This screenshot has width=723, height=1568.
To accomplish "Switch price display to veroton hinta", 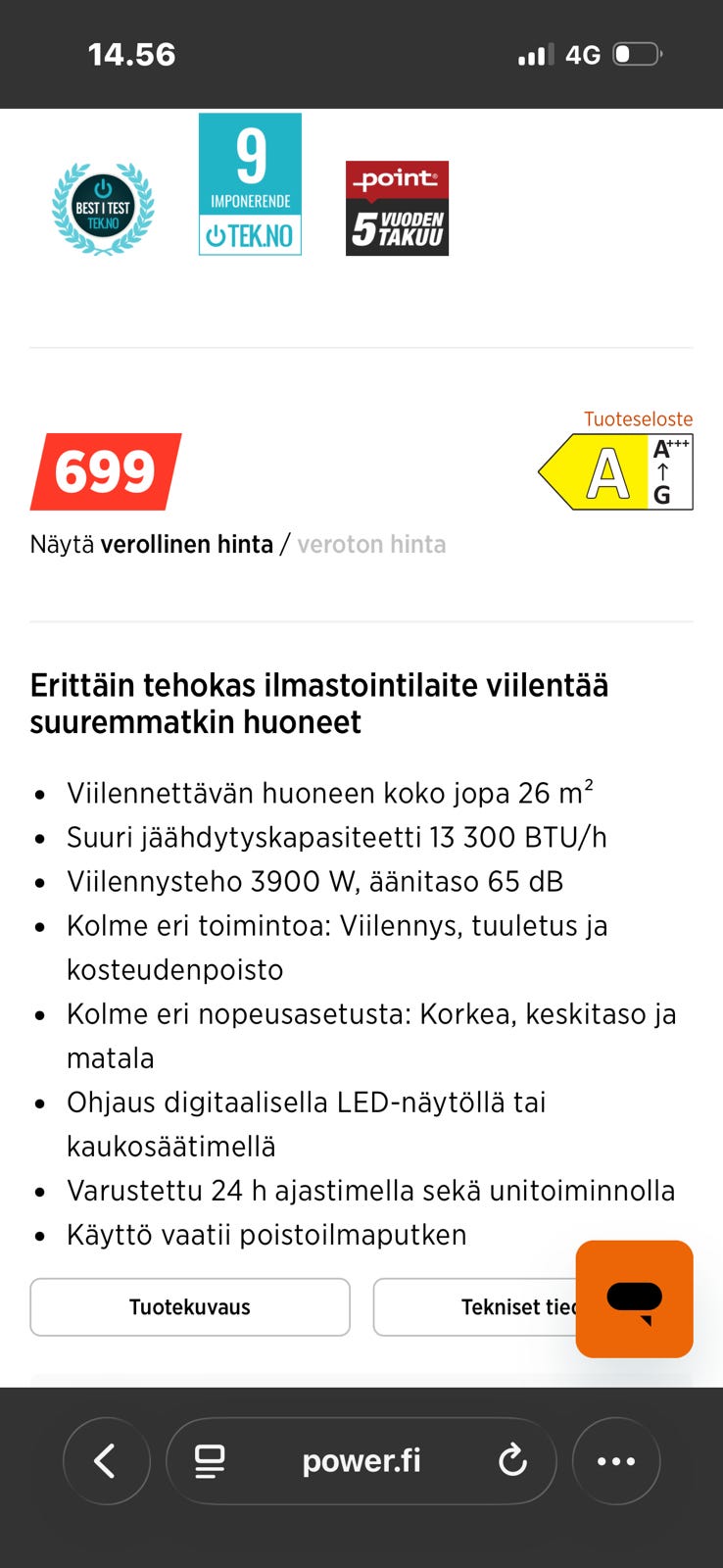I will tap(371, 543).
